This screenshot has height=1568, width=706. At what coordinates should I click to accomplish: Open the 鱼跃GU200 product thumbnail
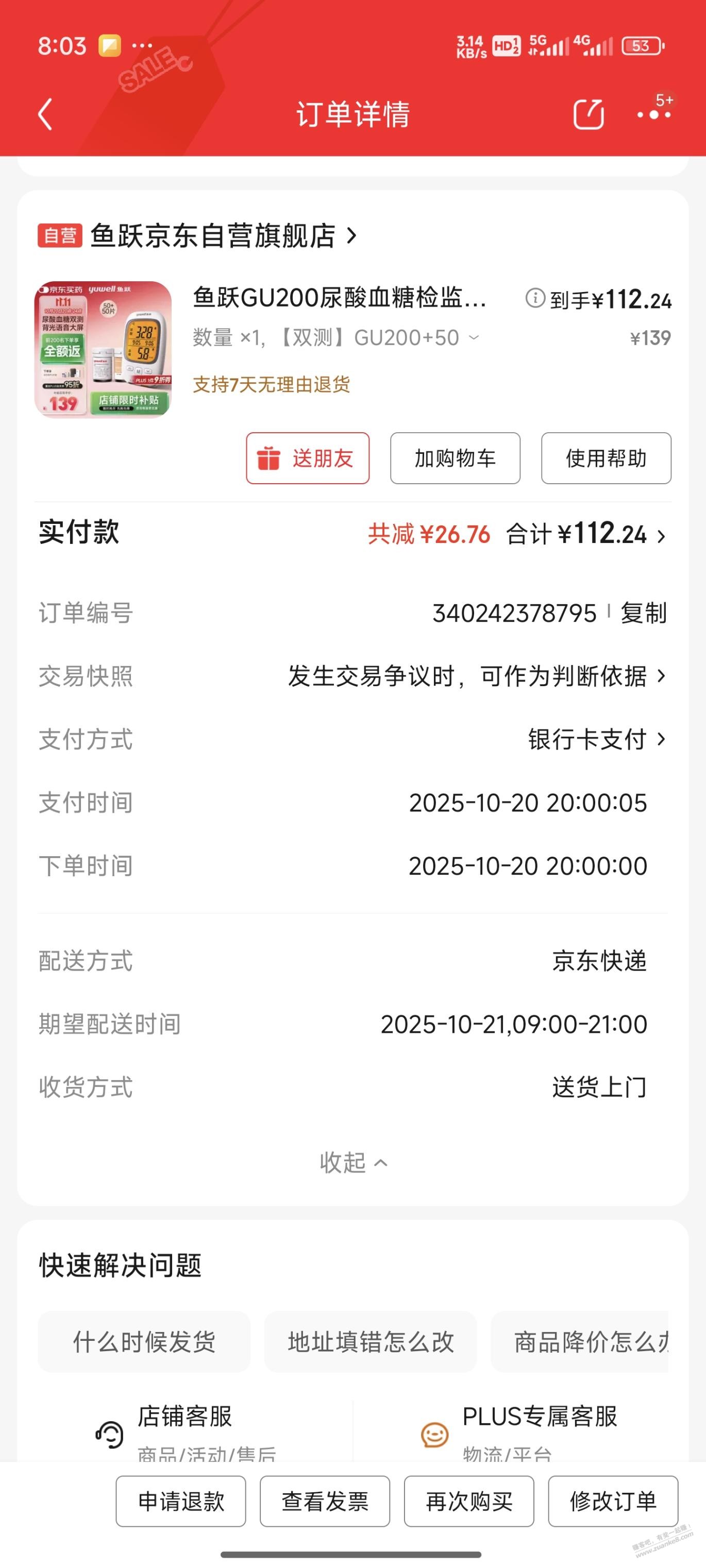coord(103,349)
